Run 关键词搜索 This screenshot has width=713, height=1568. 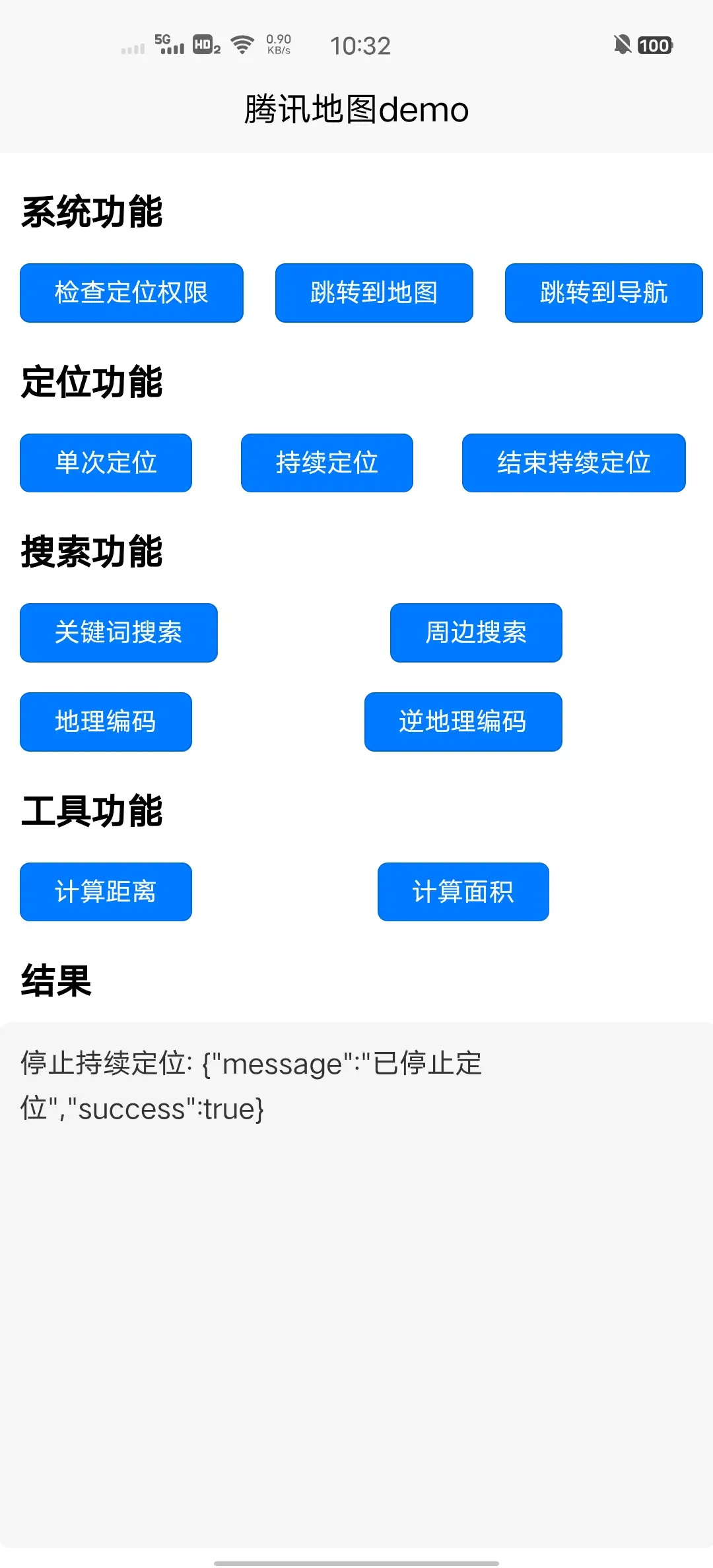119,632
